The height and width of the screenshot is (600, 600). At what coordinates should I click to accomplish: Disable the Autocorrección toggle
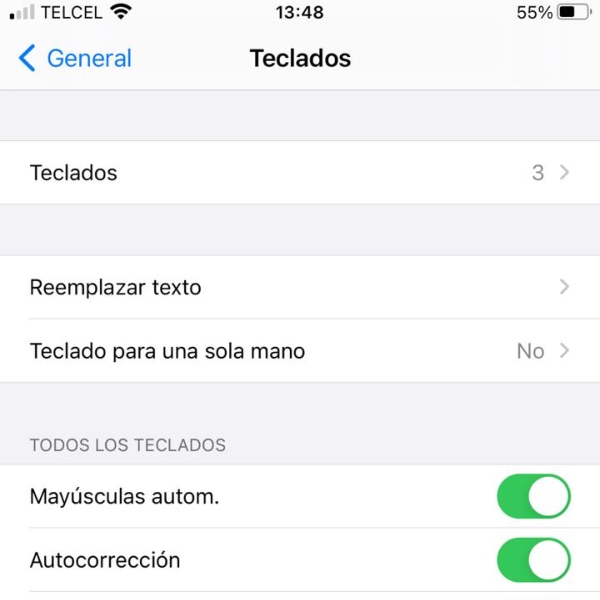(533, 560)
